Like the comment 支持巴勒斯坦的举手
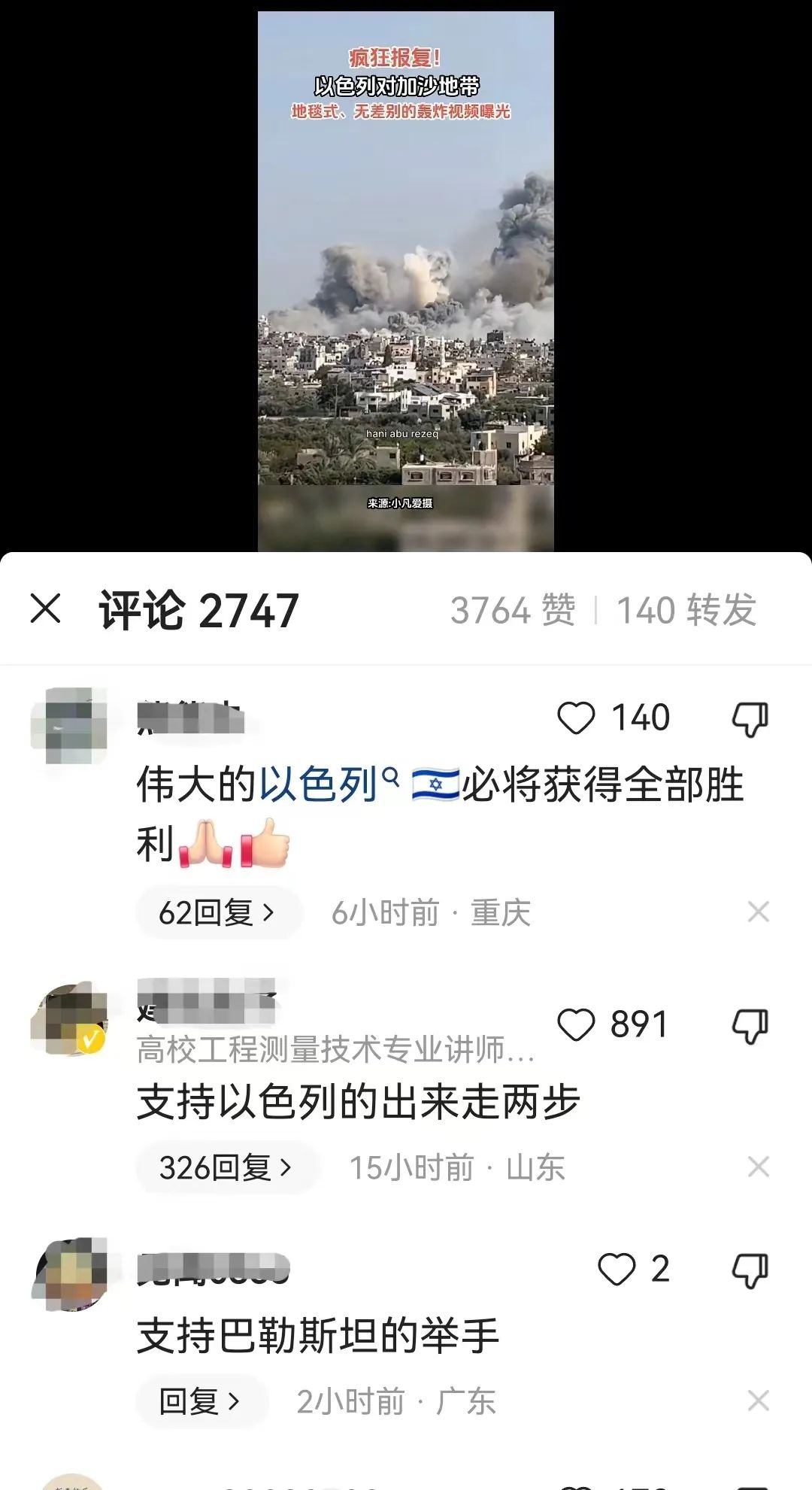 (x=617, y=1270)
